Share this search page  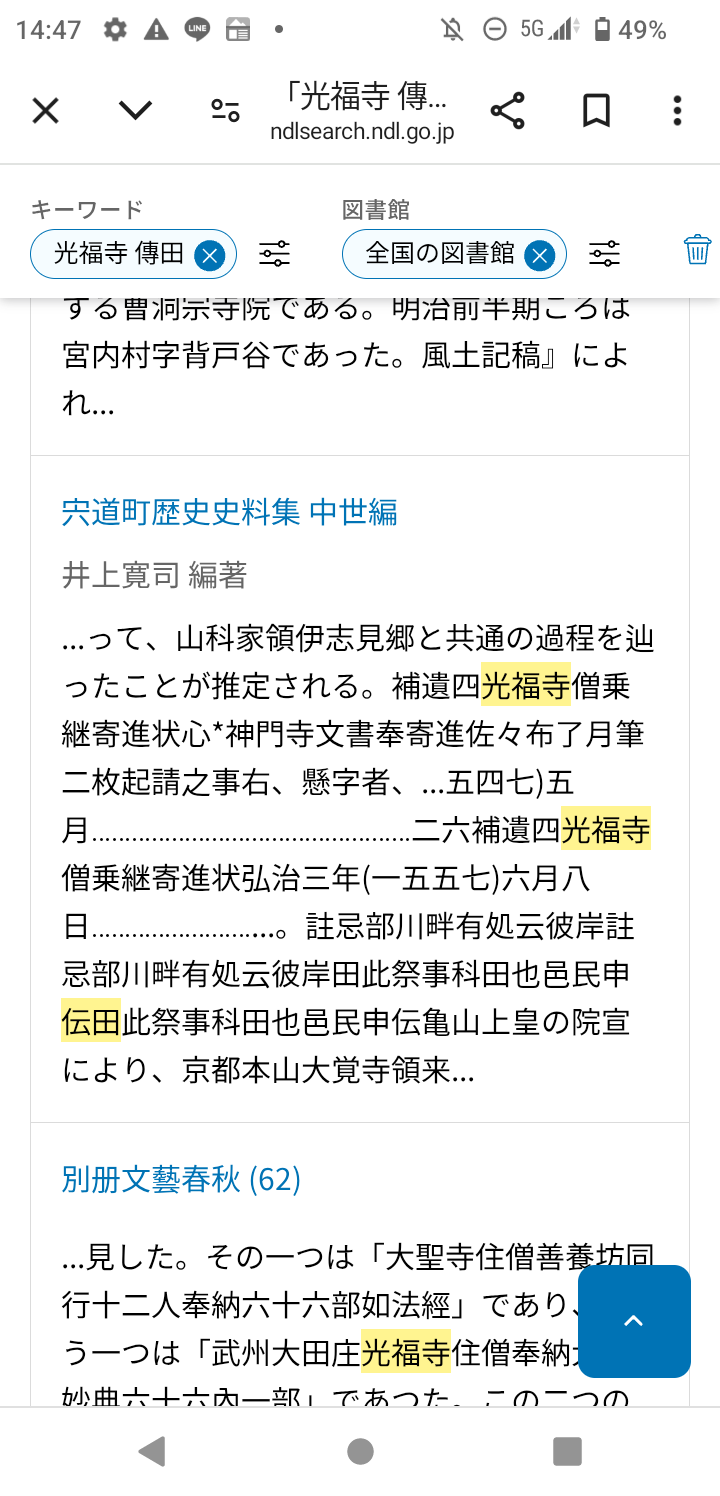[508, 110]
